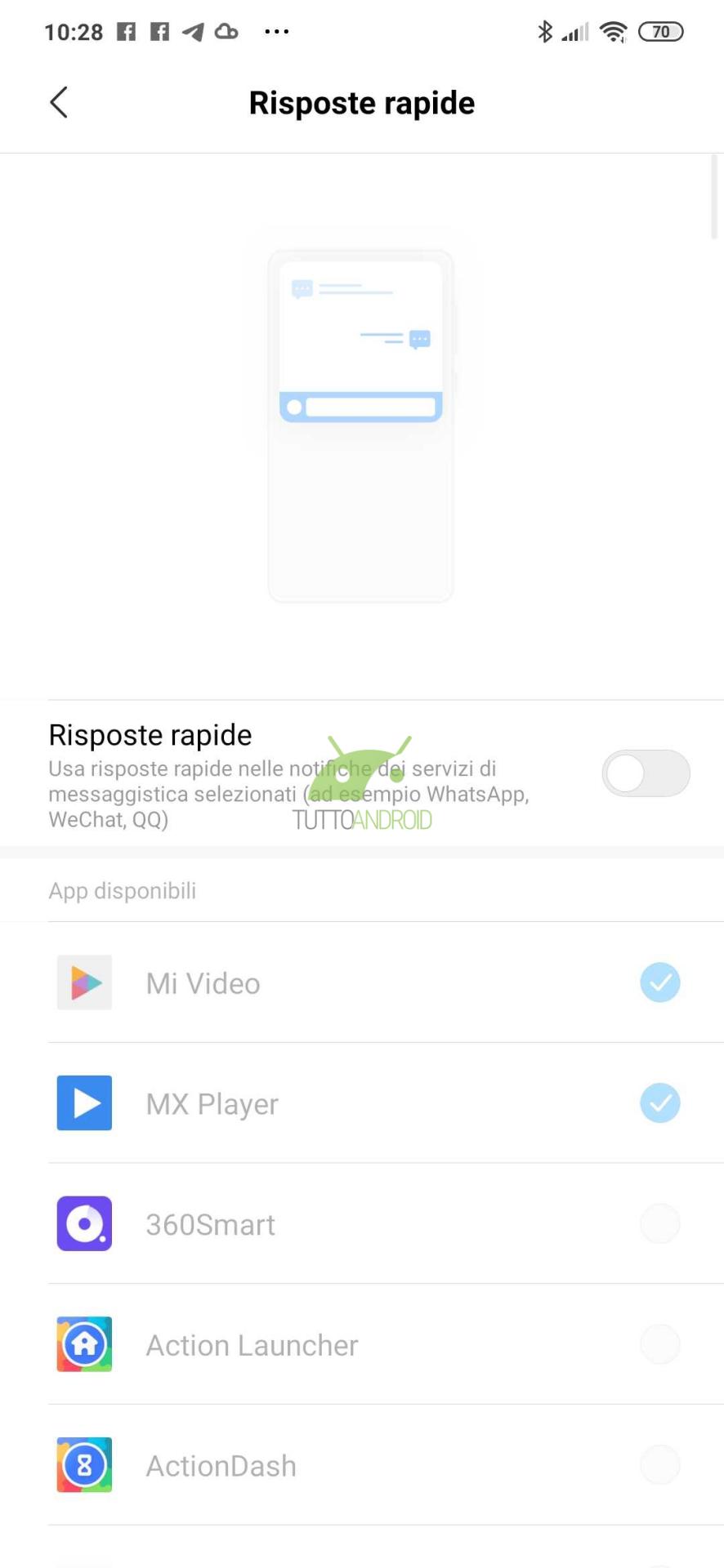Uncheck MX Player in app list
The image size is (724, 1568).
(x=659, y=1103)
